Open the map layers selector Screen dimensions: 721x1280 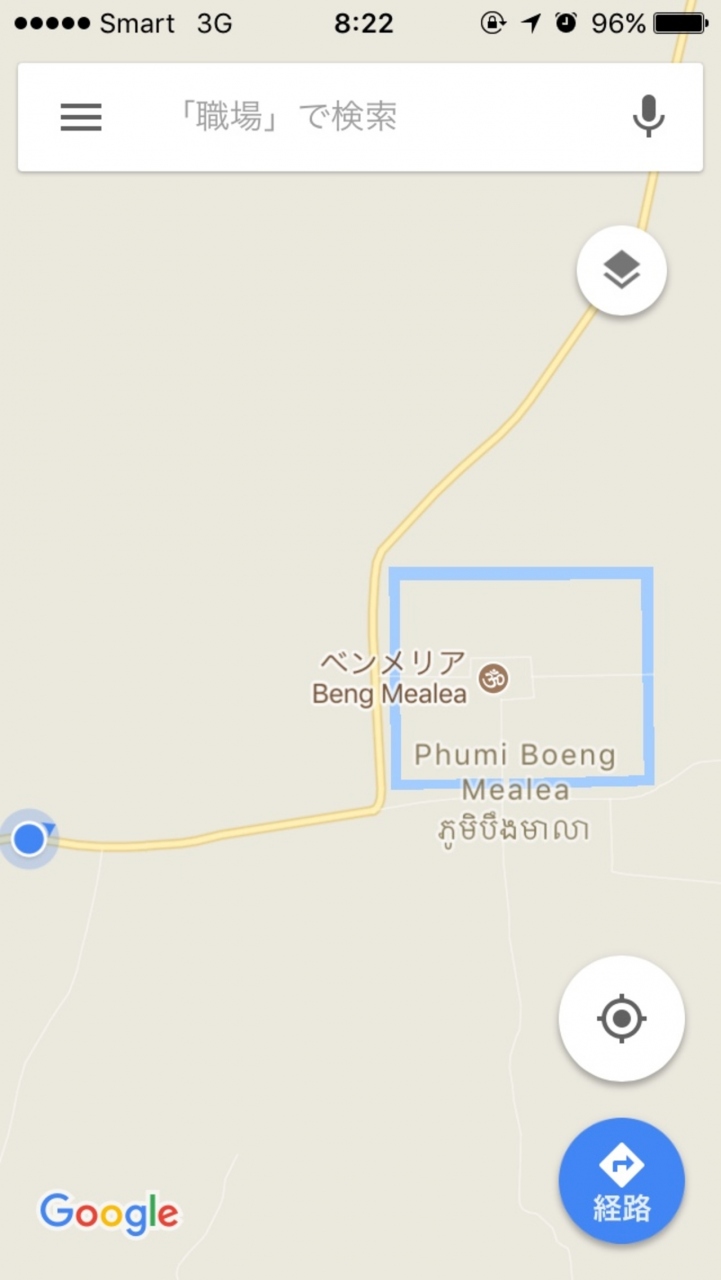(x=621, y=271)
